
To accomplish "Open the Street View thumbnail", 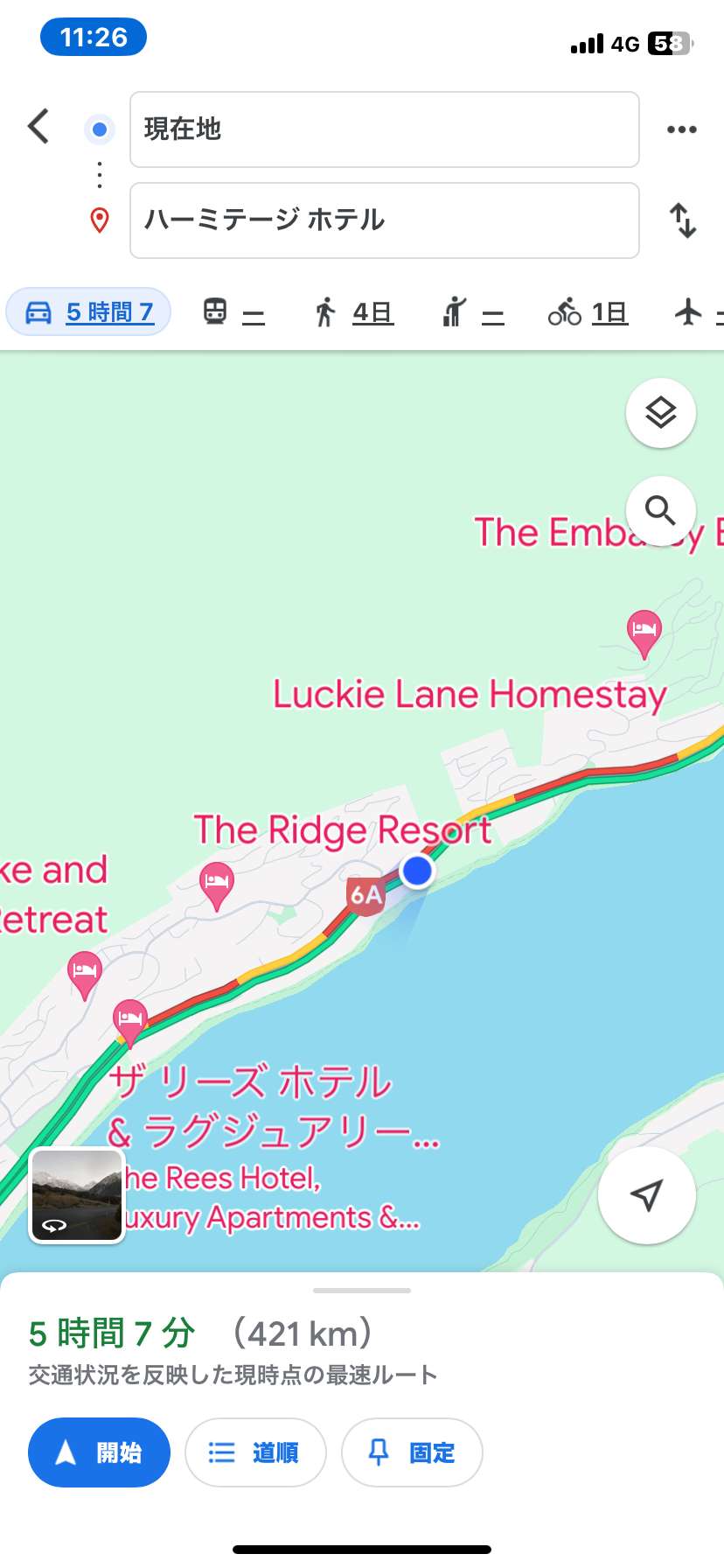I will pyautogui.click(x=78, y=1195).
